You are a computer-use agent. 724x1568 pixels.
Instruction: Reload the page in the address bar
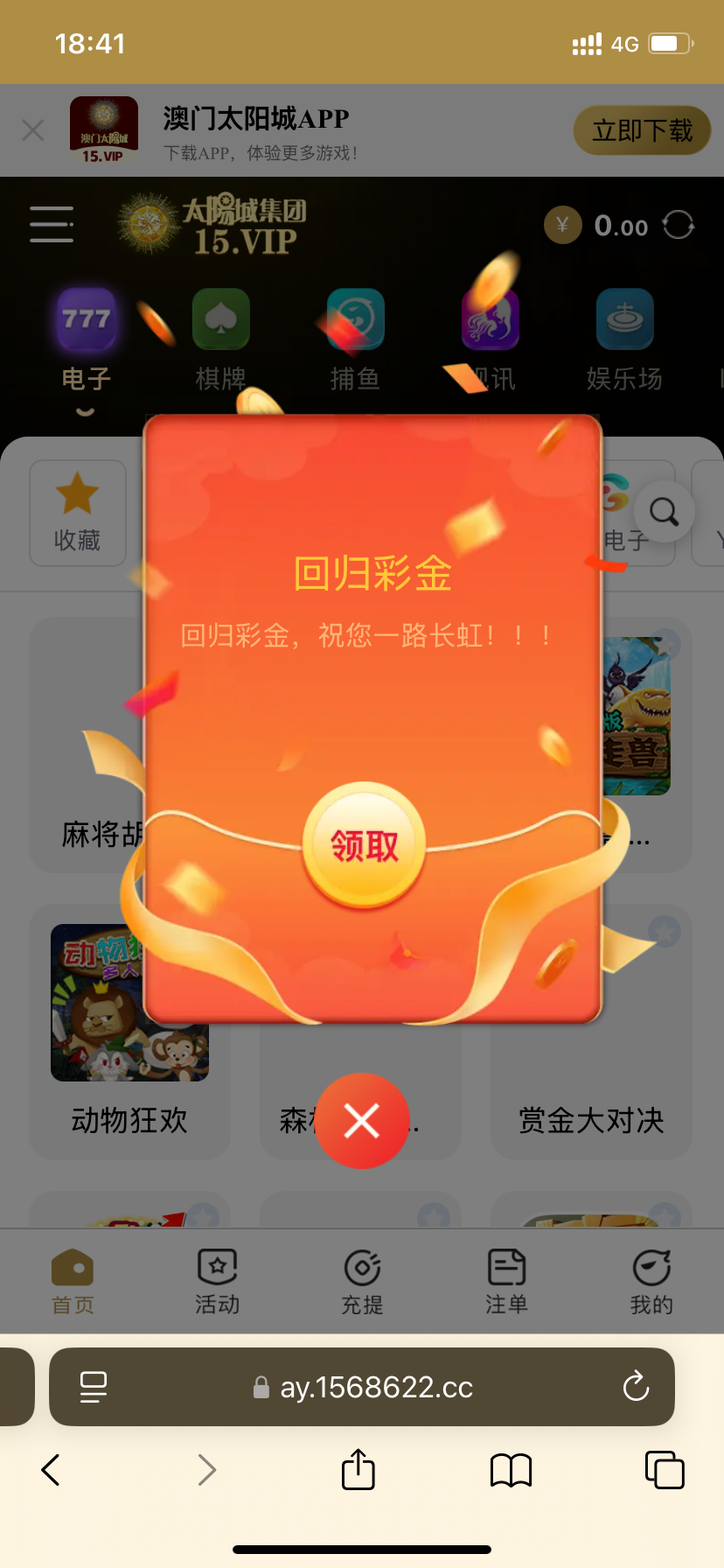[636, 1387]
